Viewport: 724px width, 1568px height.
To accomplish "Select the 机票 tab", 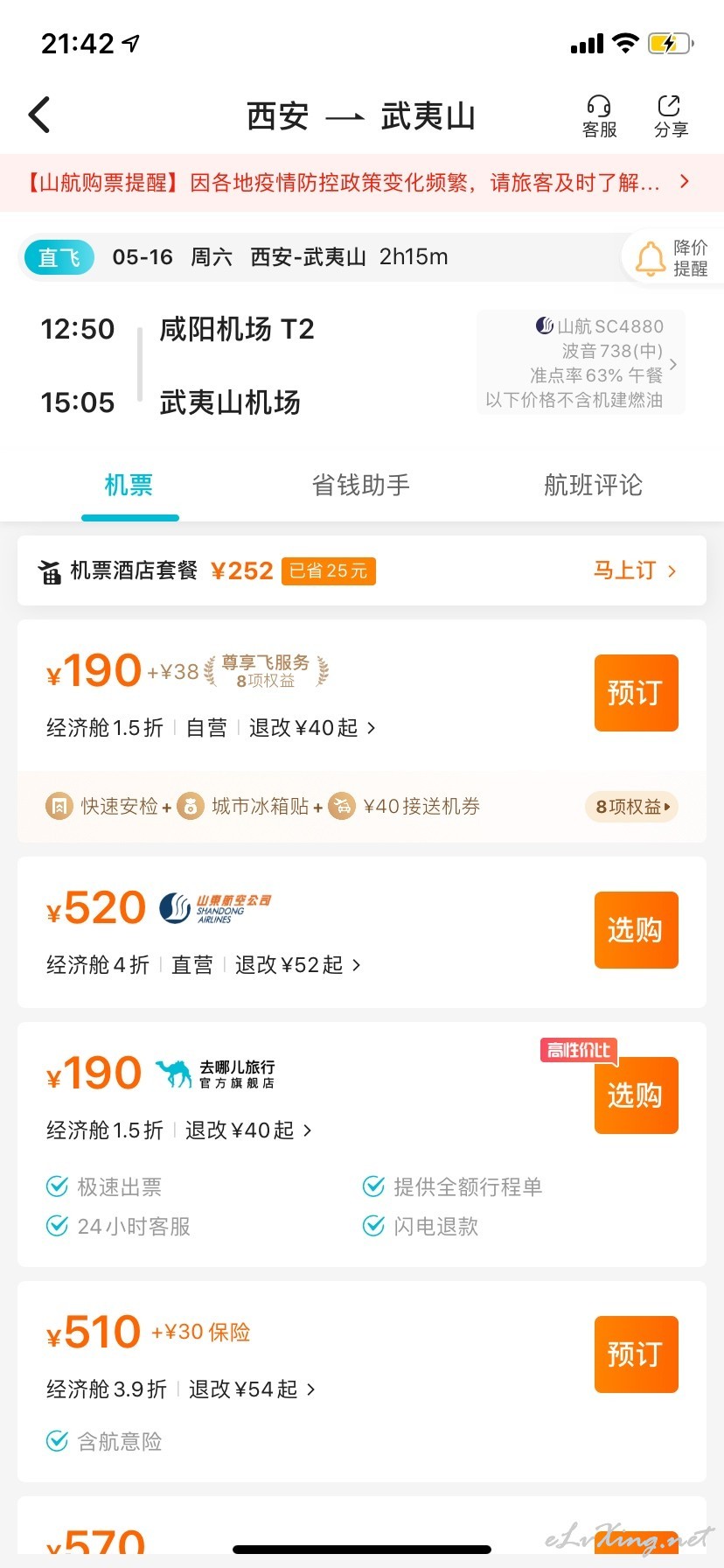I will coord(129,485).
